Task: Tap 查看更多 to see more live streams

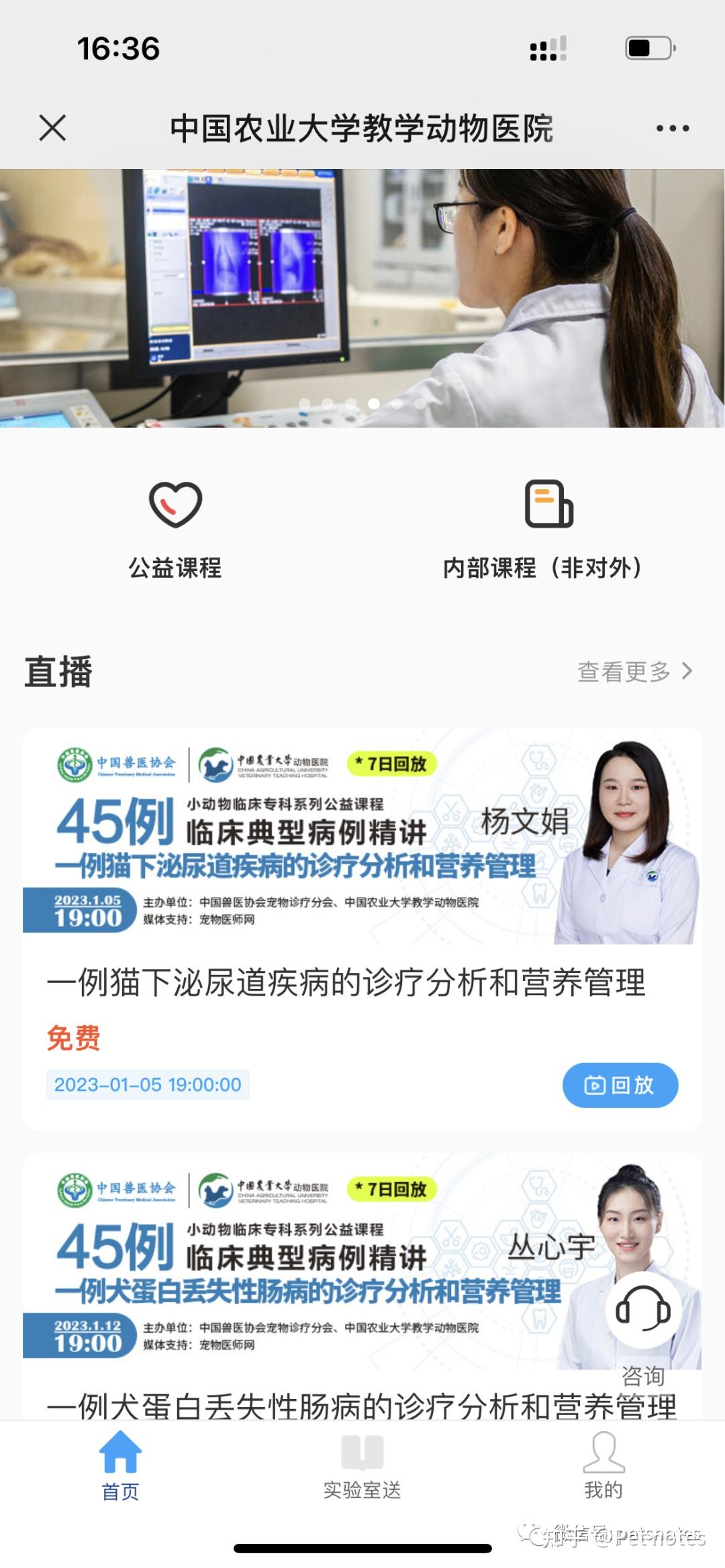Action: click(634, 671)
